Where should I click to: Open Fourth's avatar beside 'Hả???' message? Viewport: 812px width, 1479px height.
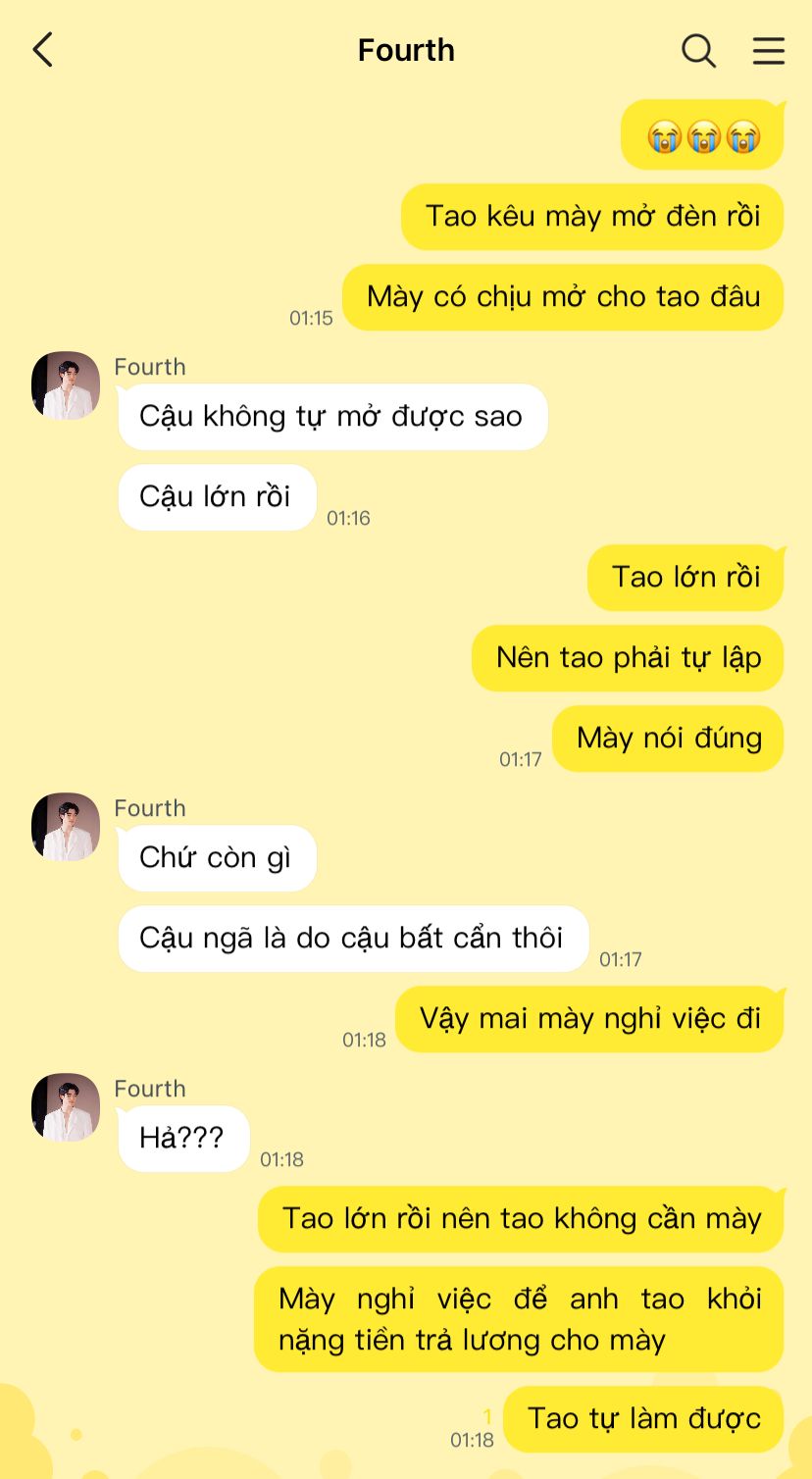(x=66, y=1107)
